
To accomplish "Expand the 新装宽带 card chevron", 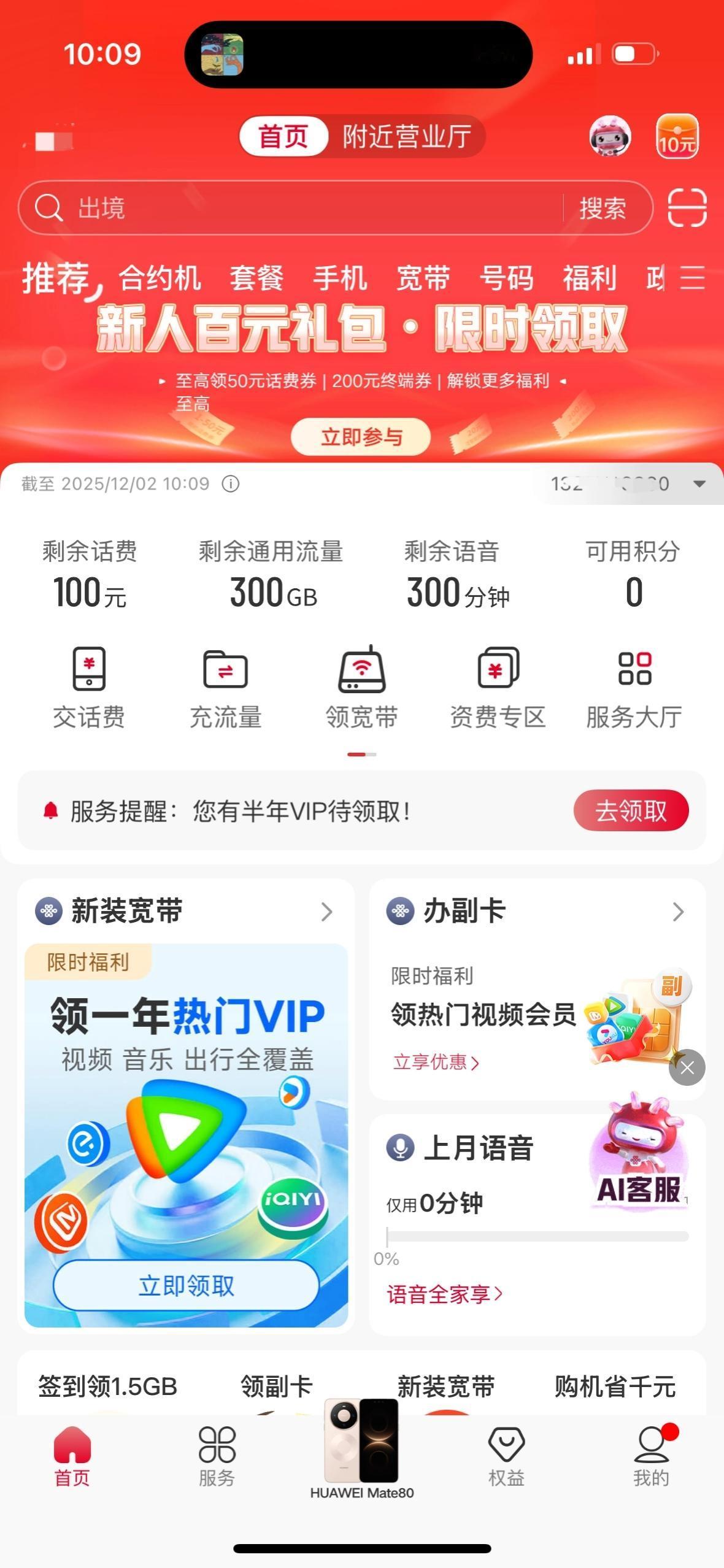I will pyautogui.click(x=327, y=912).
